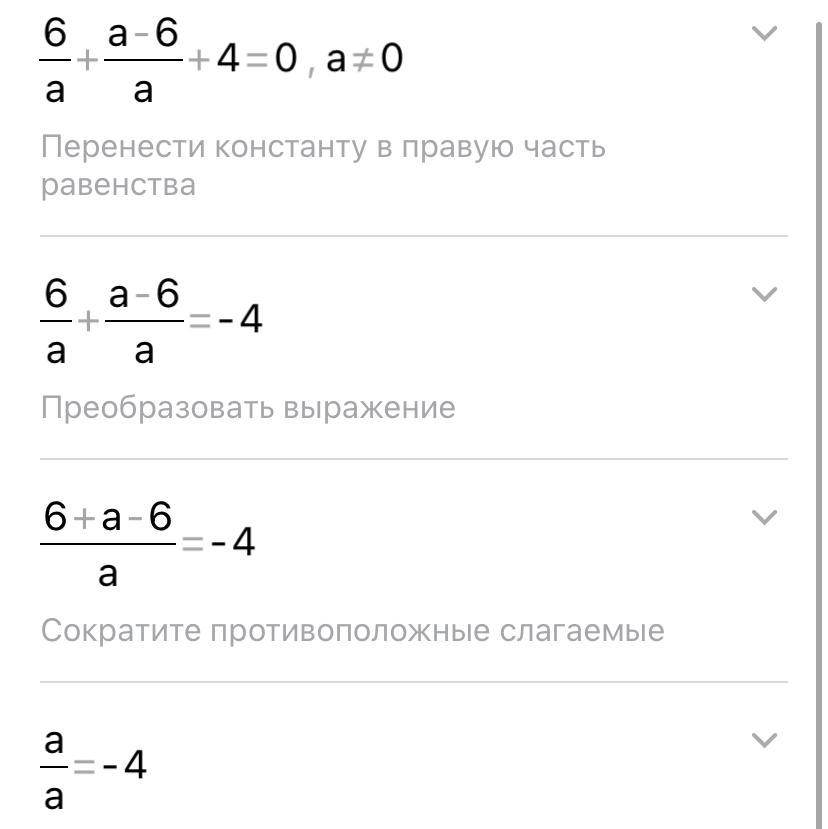Expand the step 'Перенести константу в правую часть равенства'
828x829 pixels.
coord(764,34)
